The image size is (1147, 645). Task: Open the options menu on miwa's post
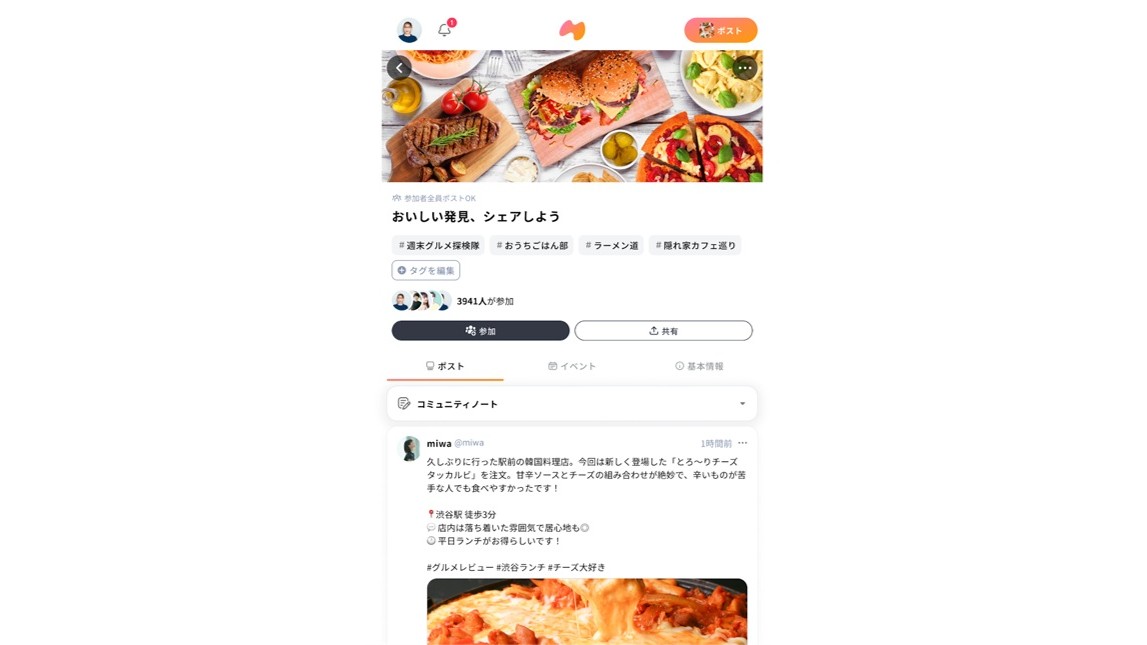[742, 443]
